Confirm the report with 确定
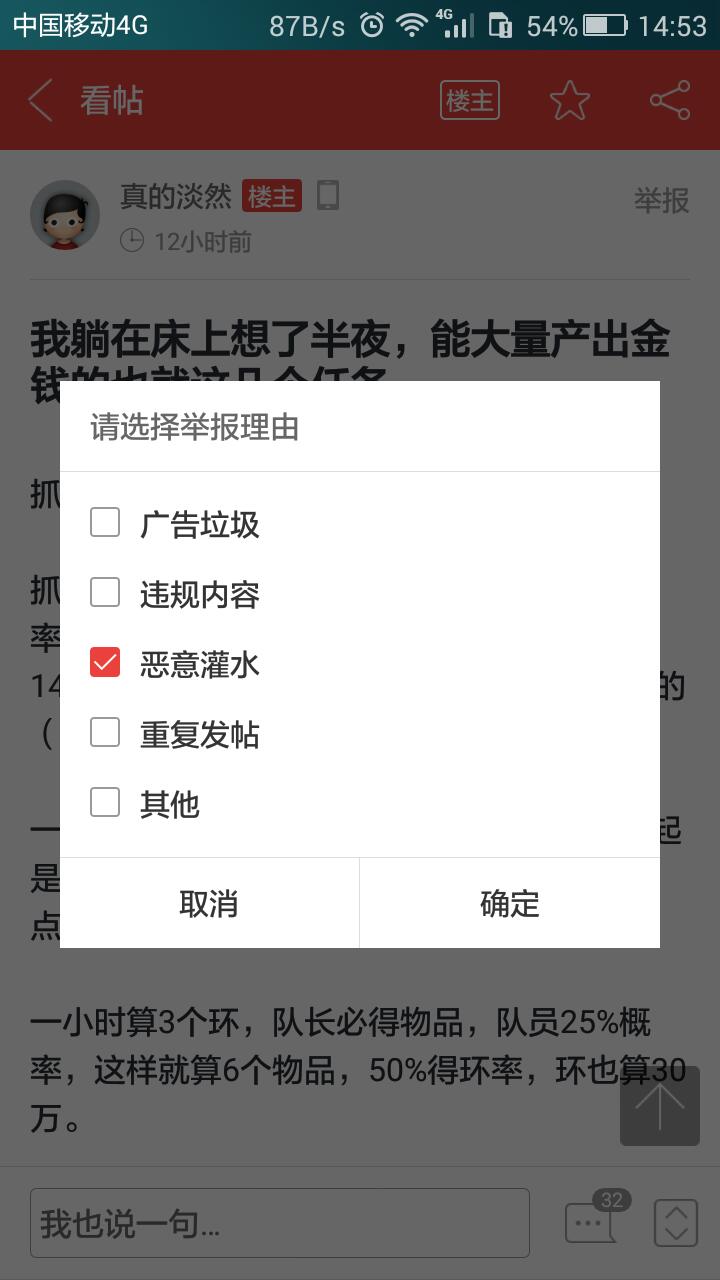This screenshot has height=1280, width=720. [510, 903]
